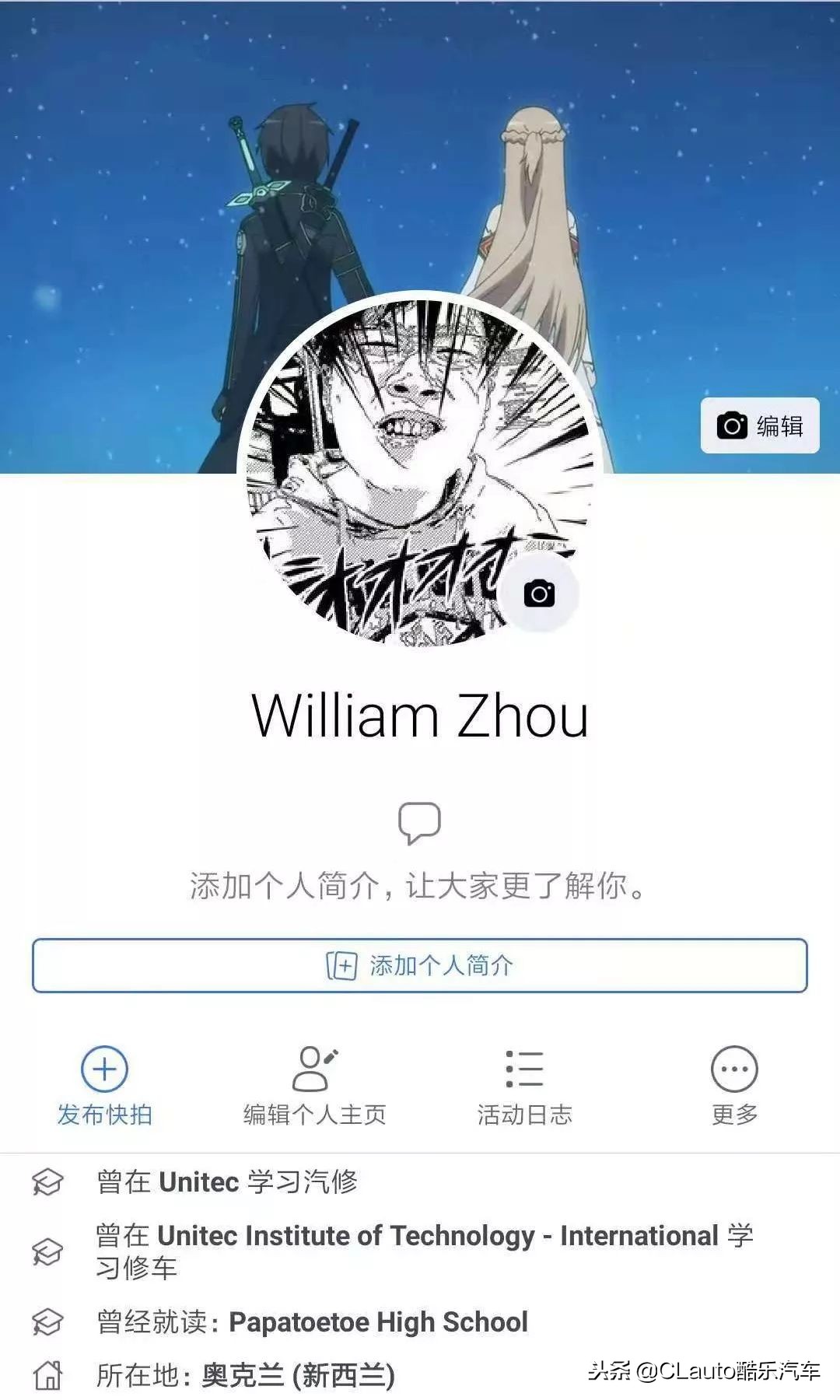Image resolution: width=840 pixels, height=1400 pixels.
Task: Click the home icon beside 所在地
Action: (x=48, y=1374)
